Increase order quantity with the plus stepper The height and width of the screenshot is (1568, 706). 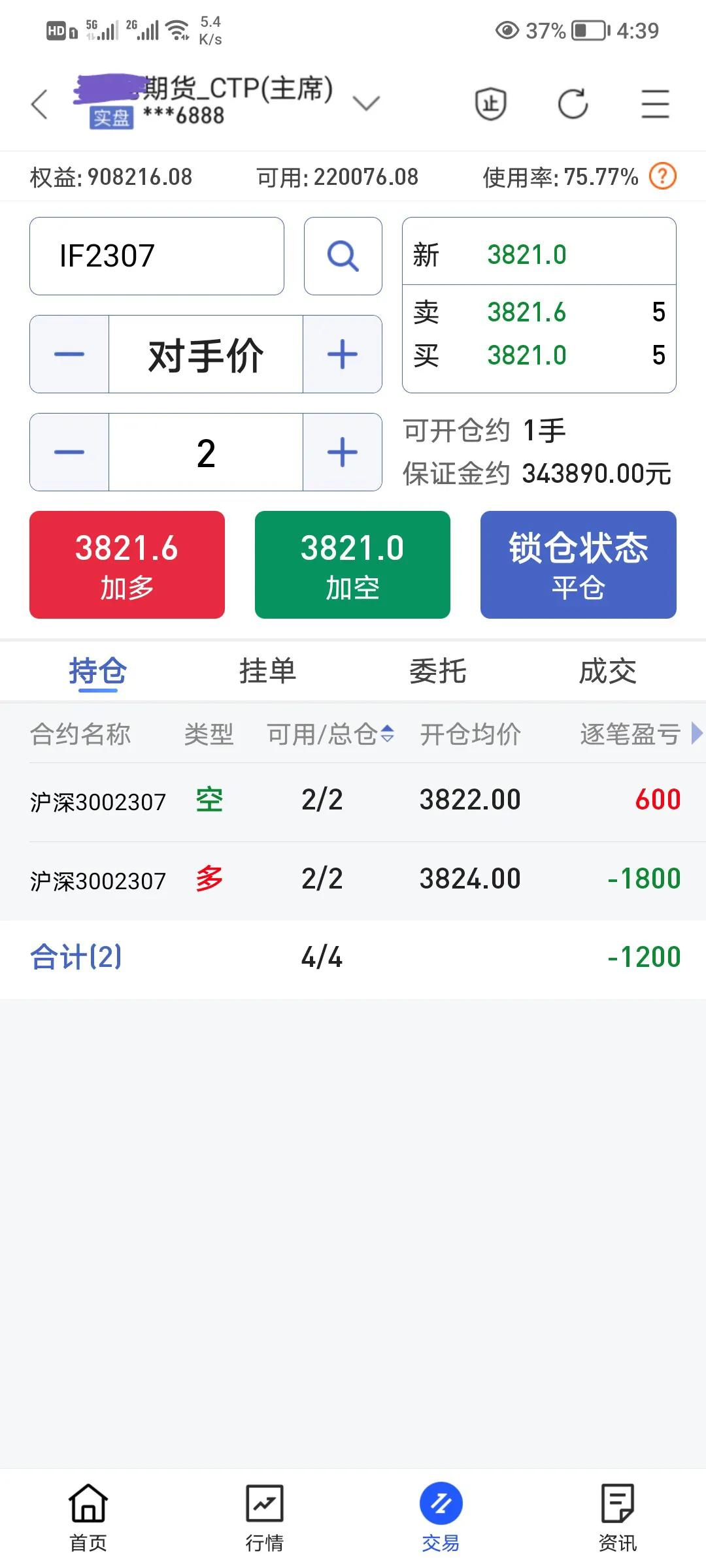[x=341, y=452]
